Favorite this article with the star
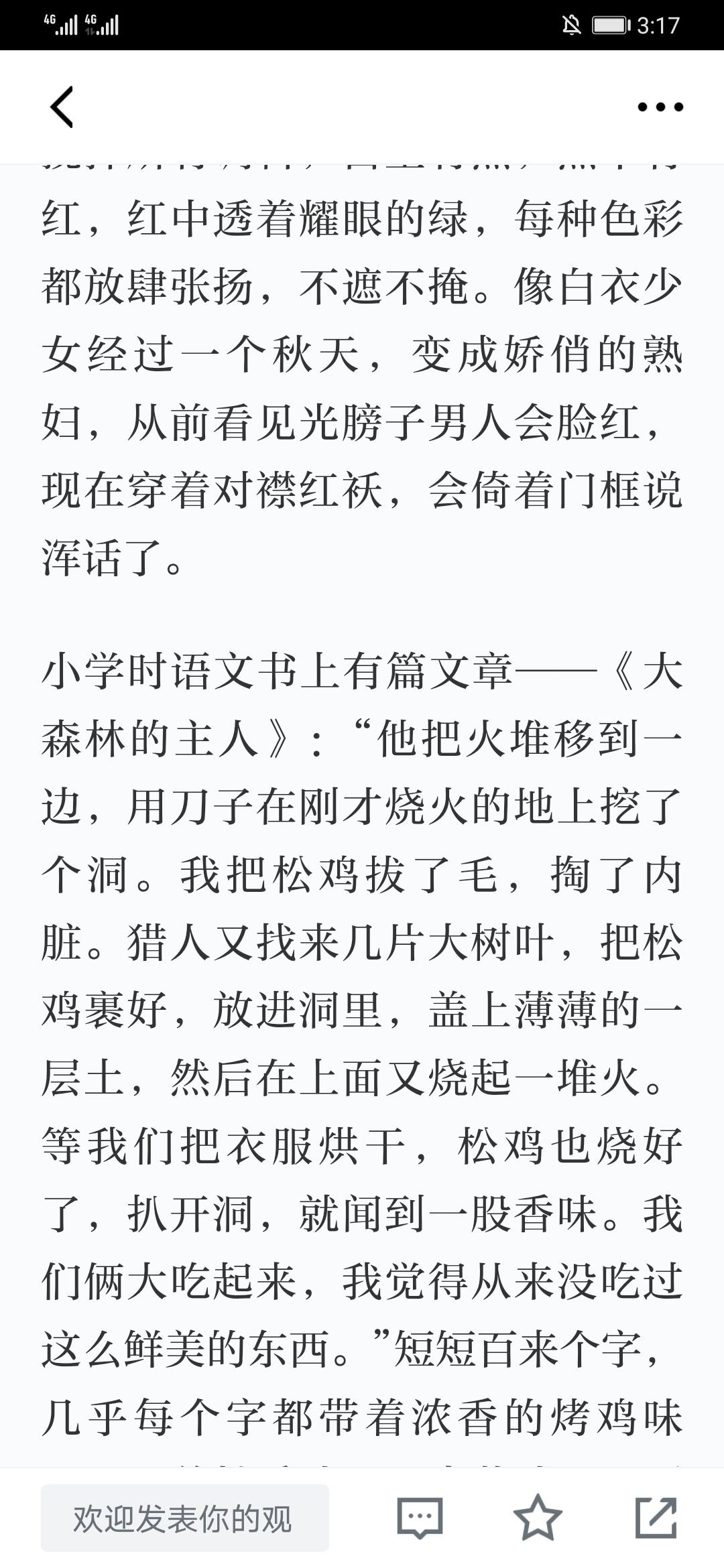 click(x=538, y=1518)
